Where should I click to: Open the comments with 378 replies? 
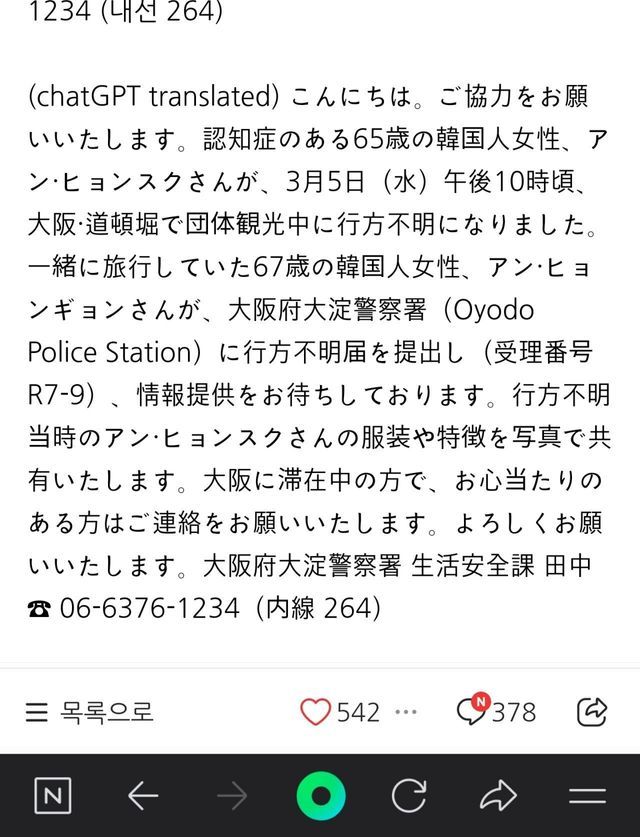(496, 711)
